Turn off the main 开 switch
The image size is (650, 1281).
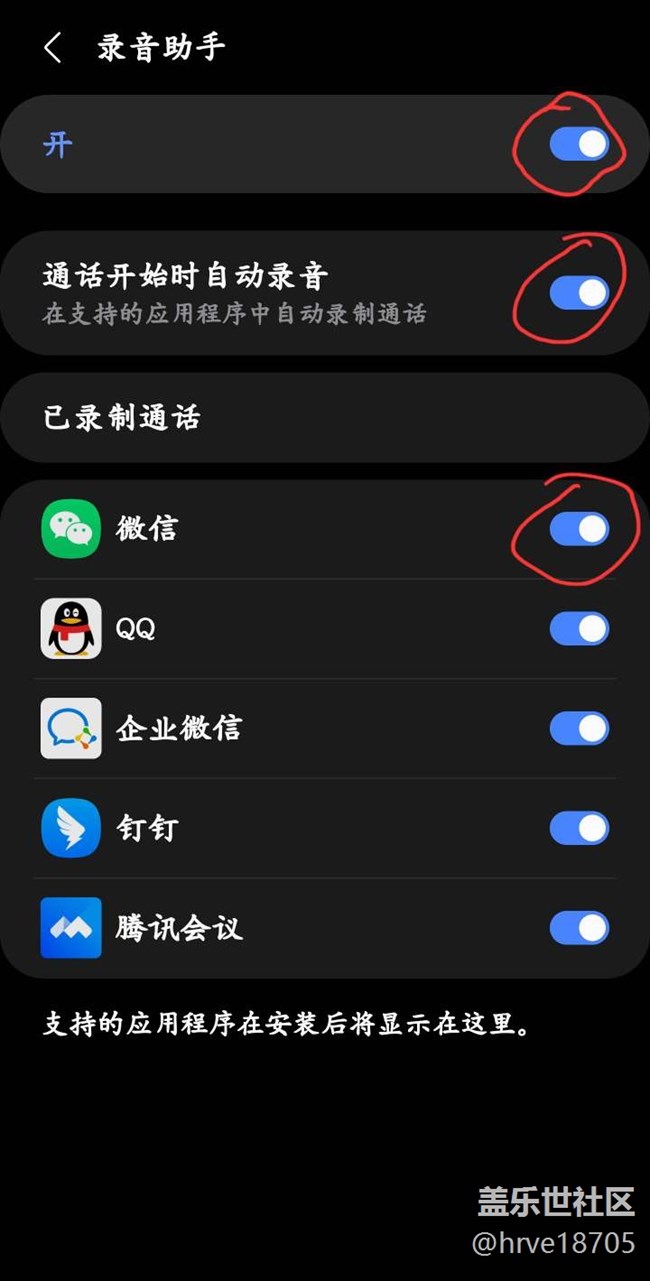click(579, 145)
